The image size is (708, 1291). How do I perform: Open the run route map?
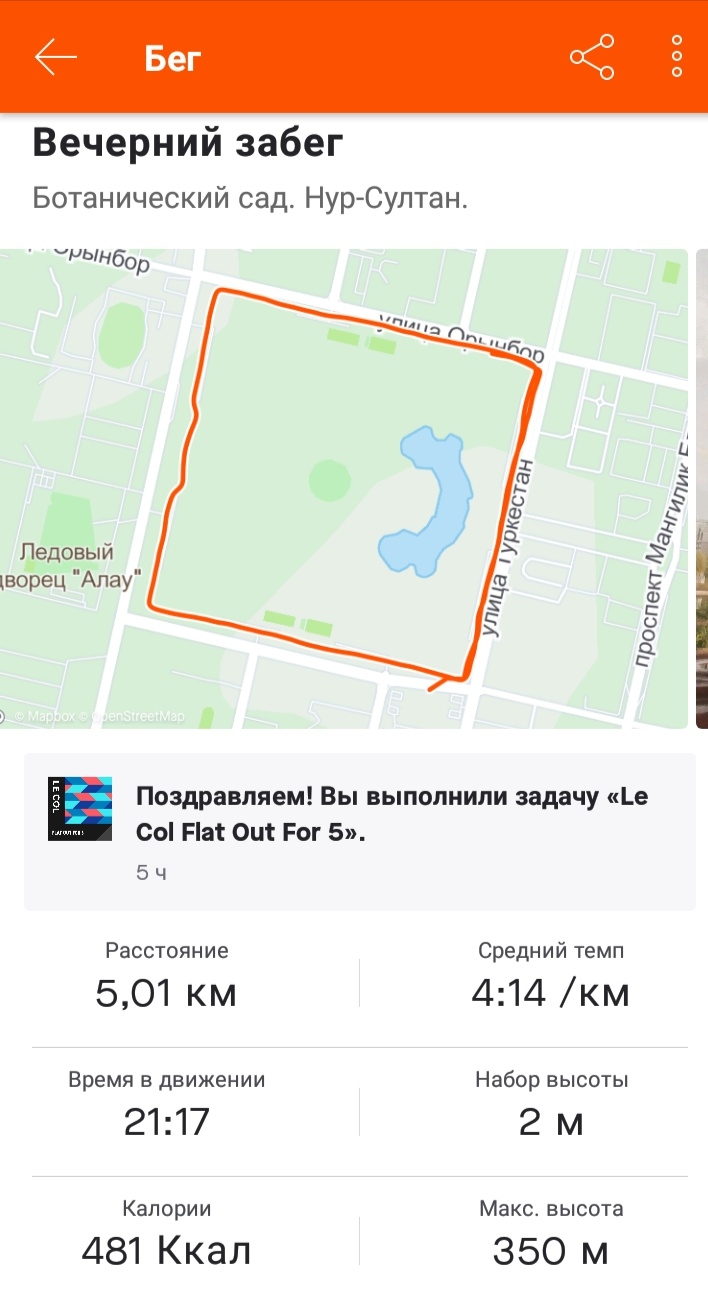point(343,488)
